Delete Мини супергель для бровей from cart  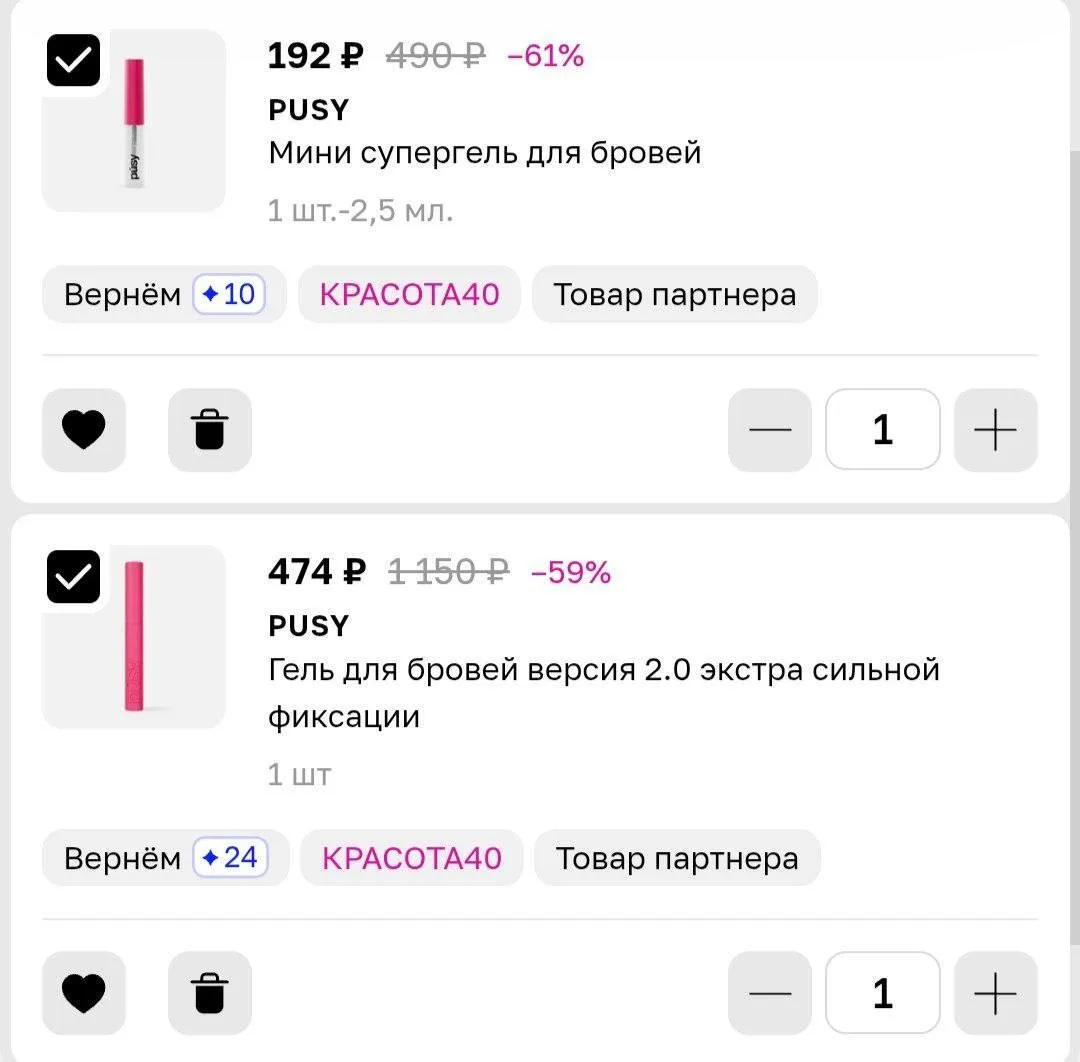click(210, 430)
